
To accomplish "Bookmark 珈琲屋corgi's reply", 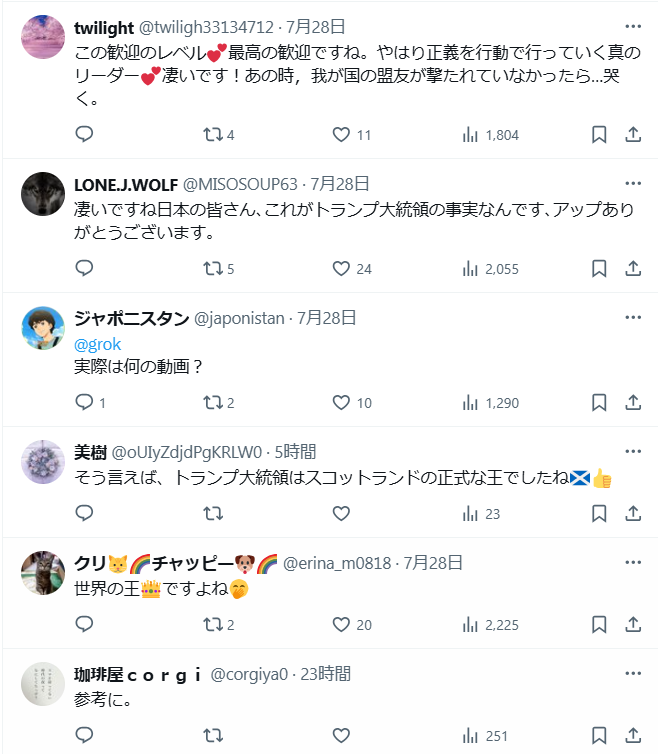I will [598, 736].
